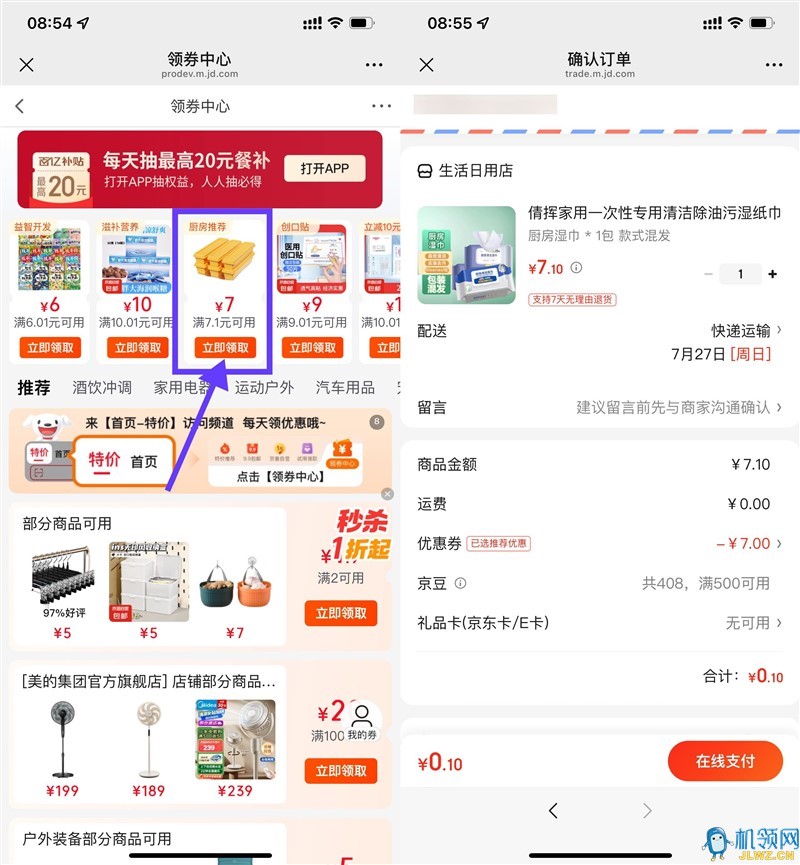Claim the ¥7 厨房推荐 coupon
Image resolution: width=800 pixels, height=865 pixels.
tap(224, 348)
